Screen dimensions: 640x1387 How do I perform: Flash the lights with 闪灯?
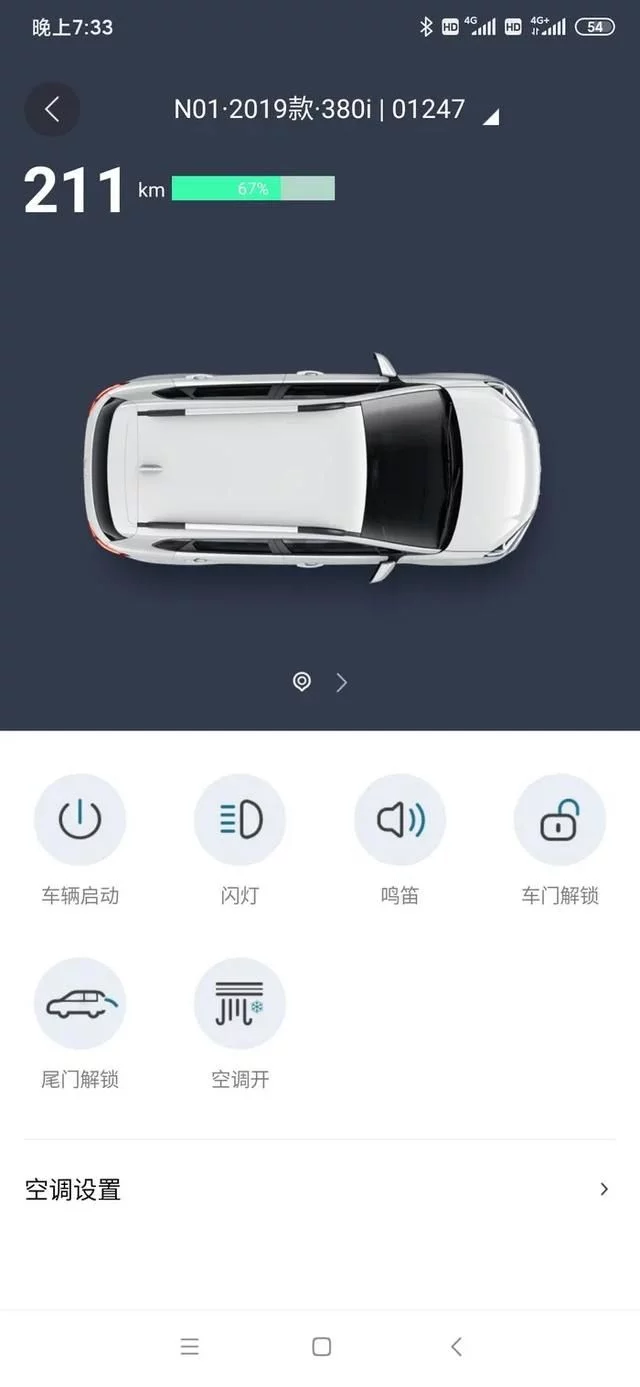coord(240,820)
